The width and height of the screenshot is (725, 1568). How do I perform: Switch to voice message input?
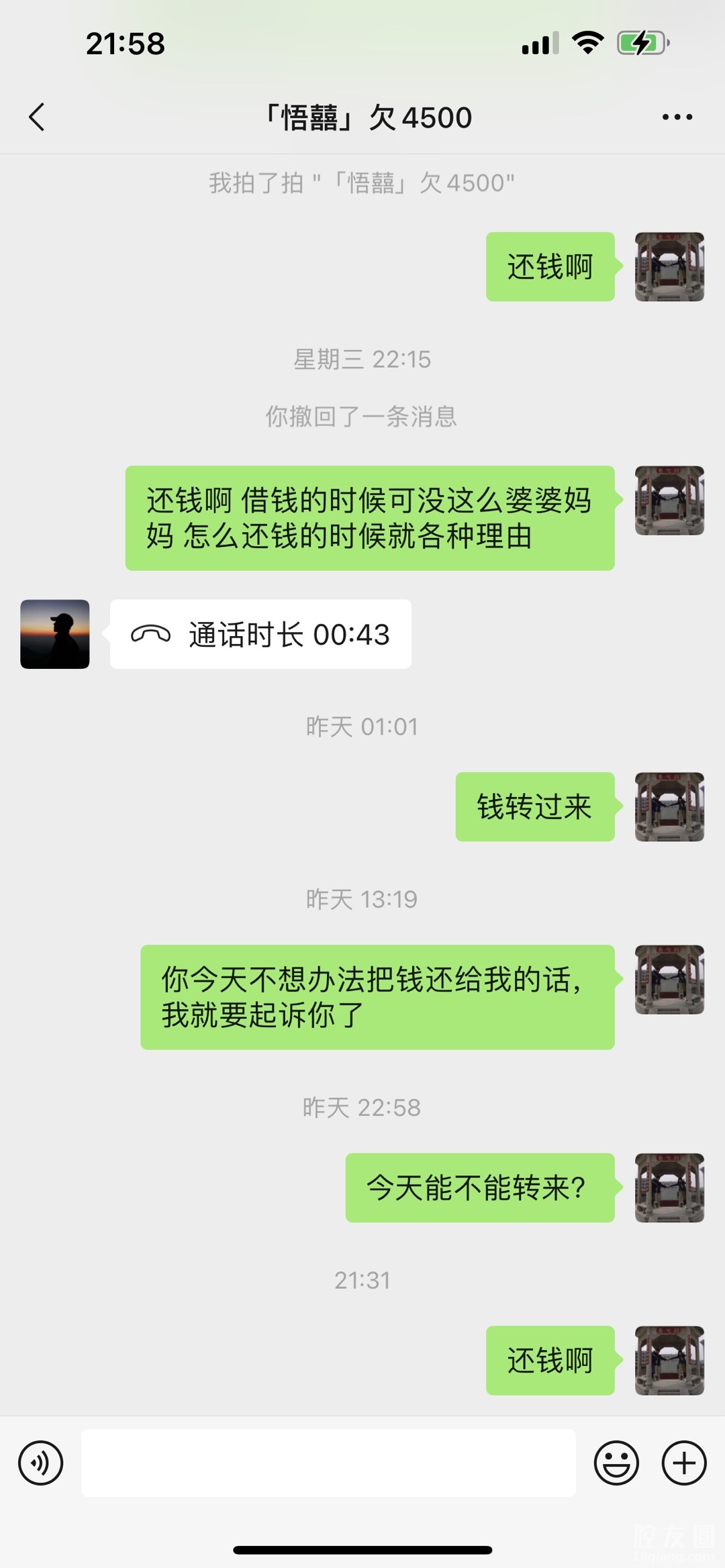pos(41,1463)
